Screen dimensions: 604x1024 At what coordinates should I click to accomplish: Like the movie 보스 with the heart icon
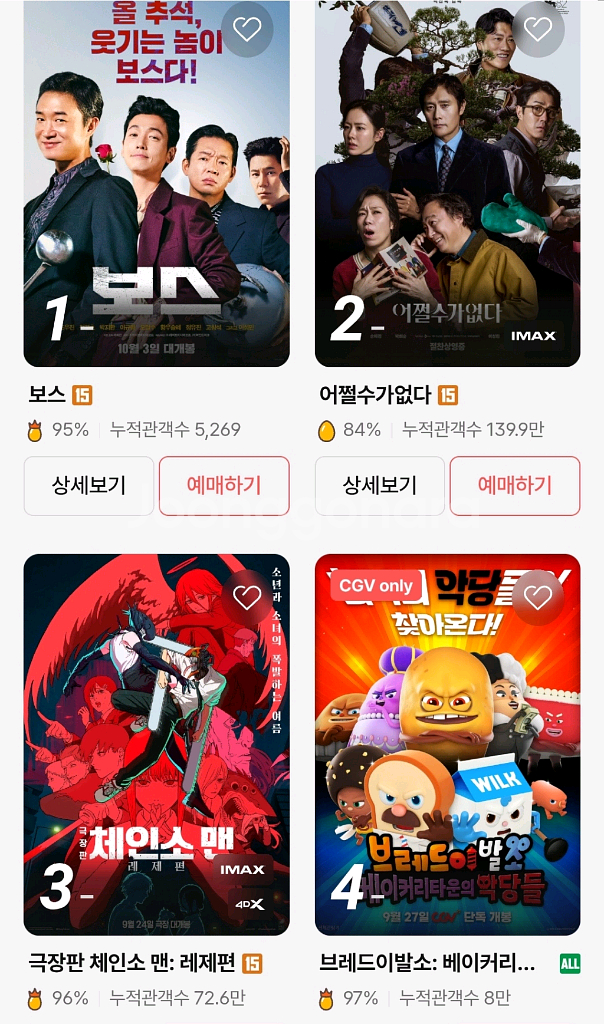click(247, 30)
